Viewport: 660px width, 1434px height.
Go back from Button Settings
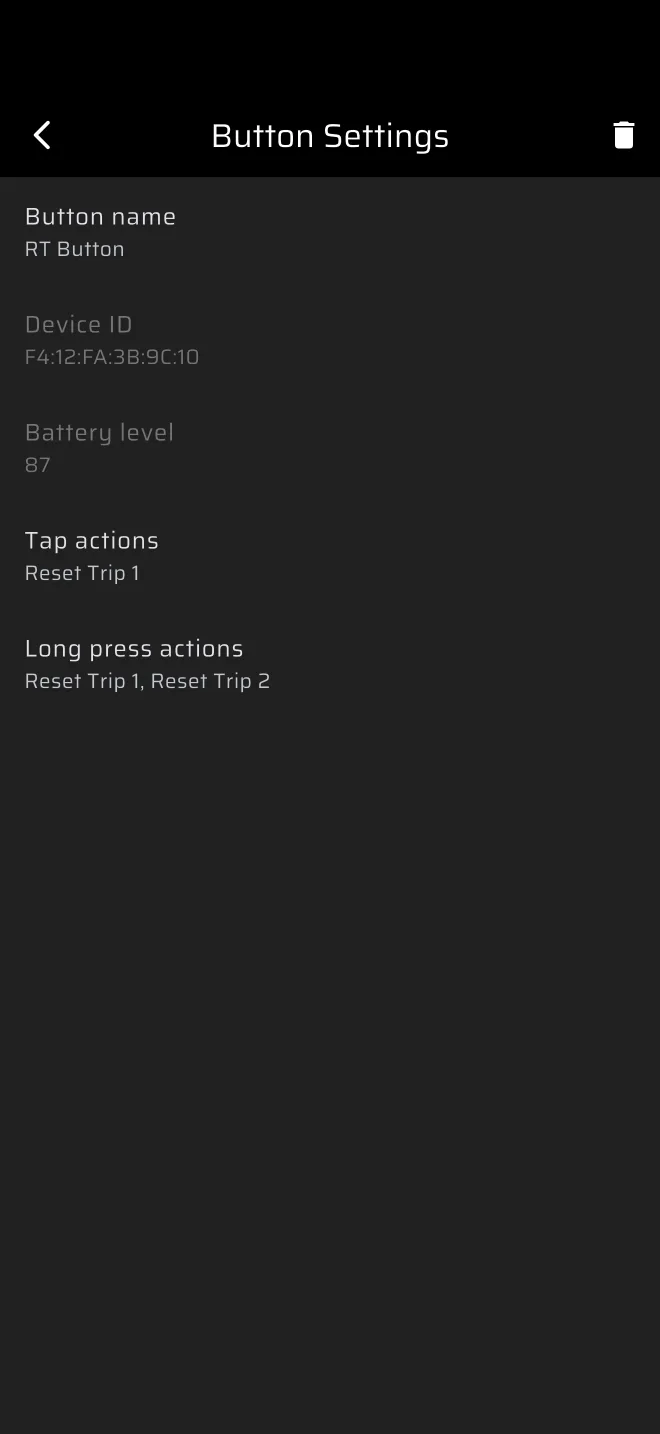tap(42, 135)
